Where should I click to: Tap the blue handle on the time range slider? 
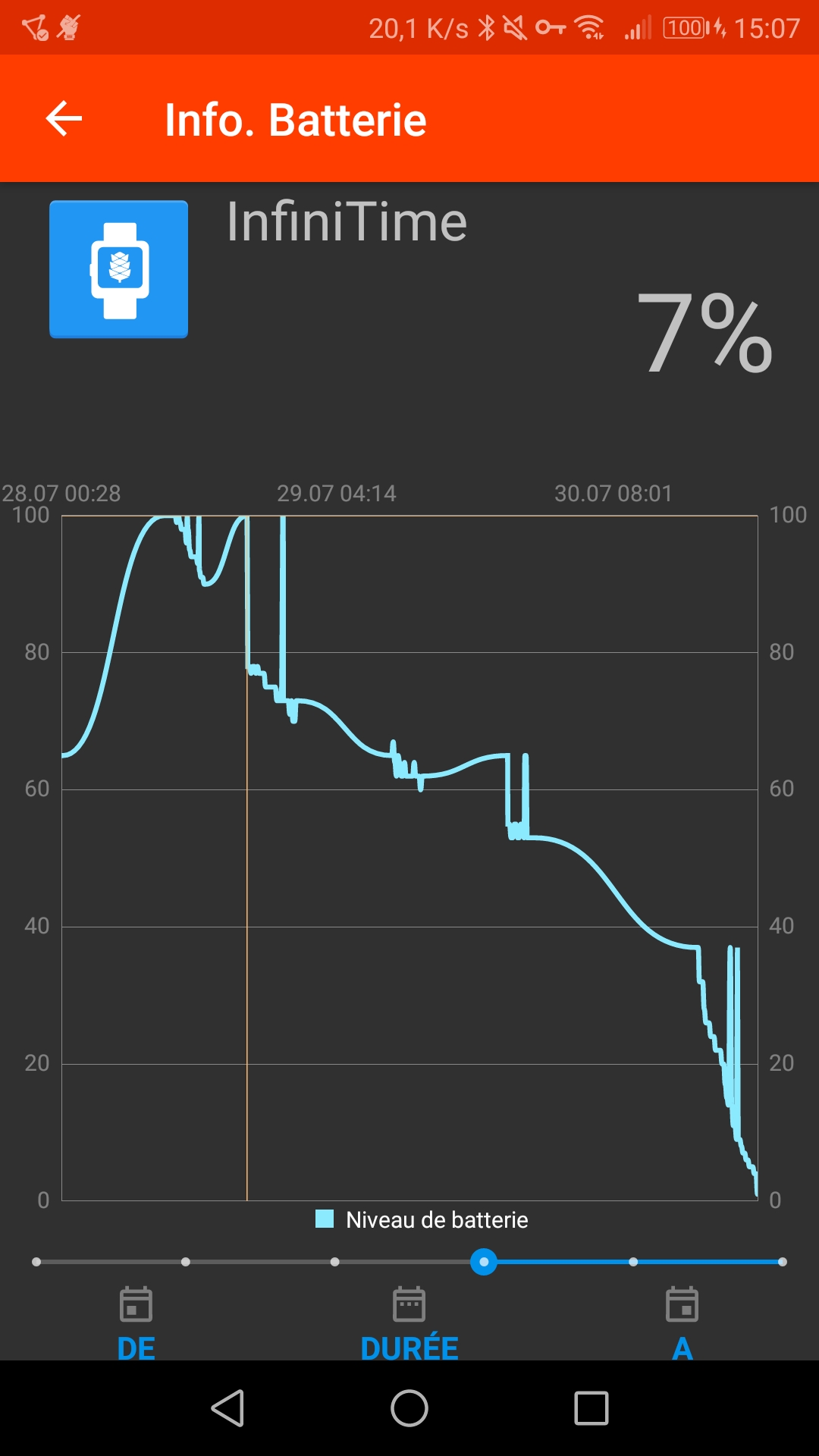point(484,1262)
